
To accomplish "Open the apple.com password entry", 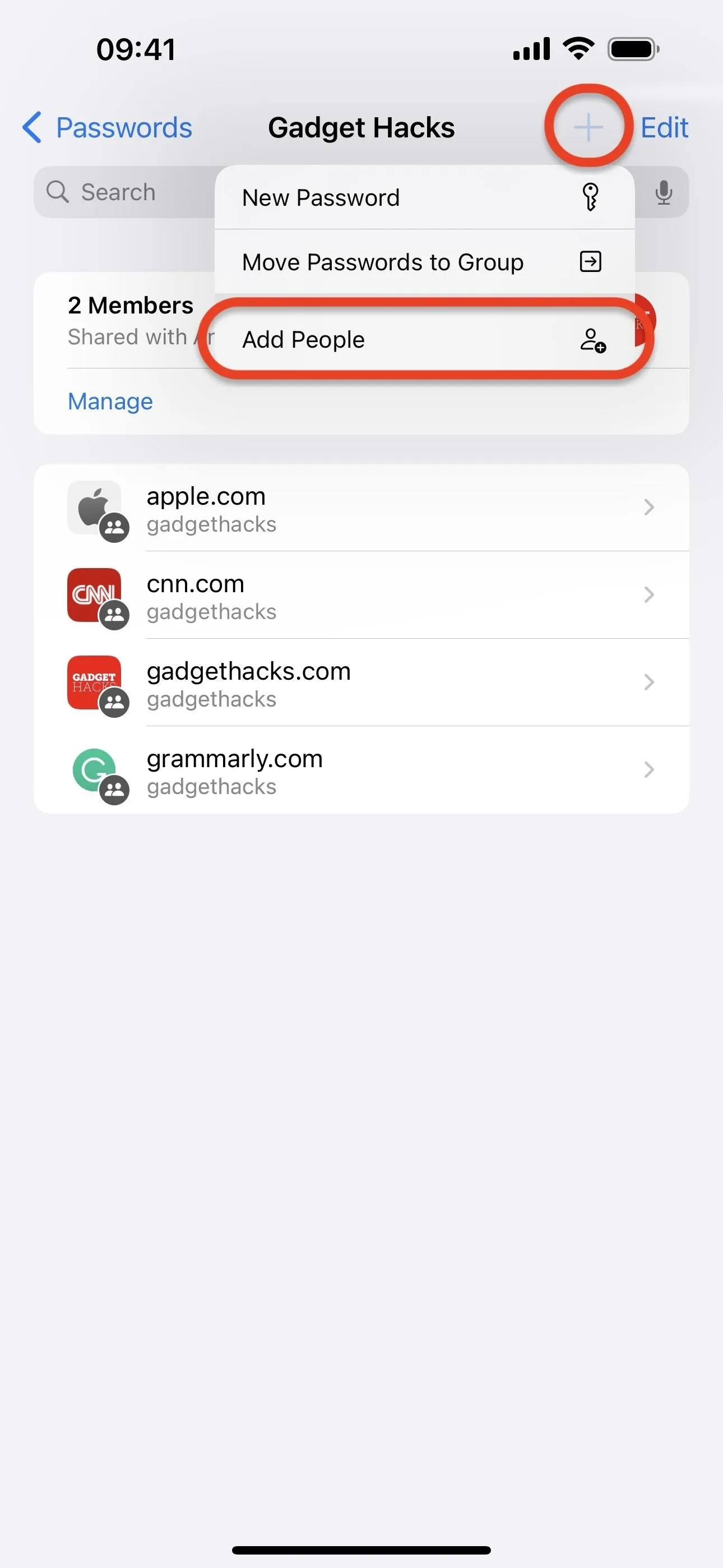I will (361, 508).
